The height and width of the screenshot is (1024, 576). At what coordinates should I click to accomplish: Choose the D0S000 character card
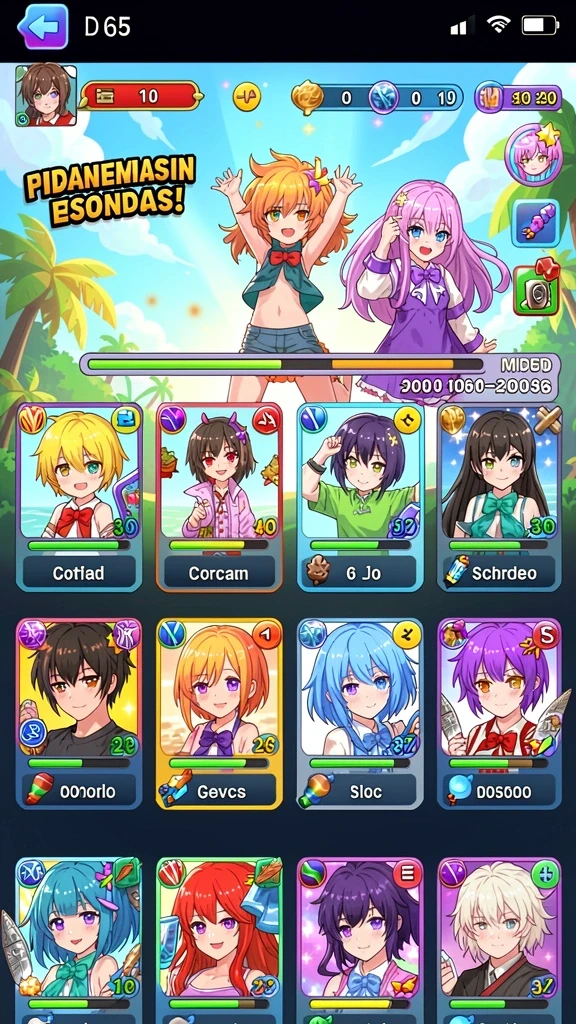coord(500,714)
